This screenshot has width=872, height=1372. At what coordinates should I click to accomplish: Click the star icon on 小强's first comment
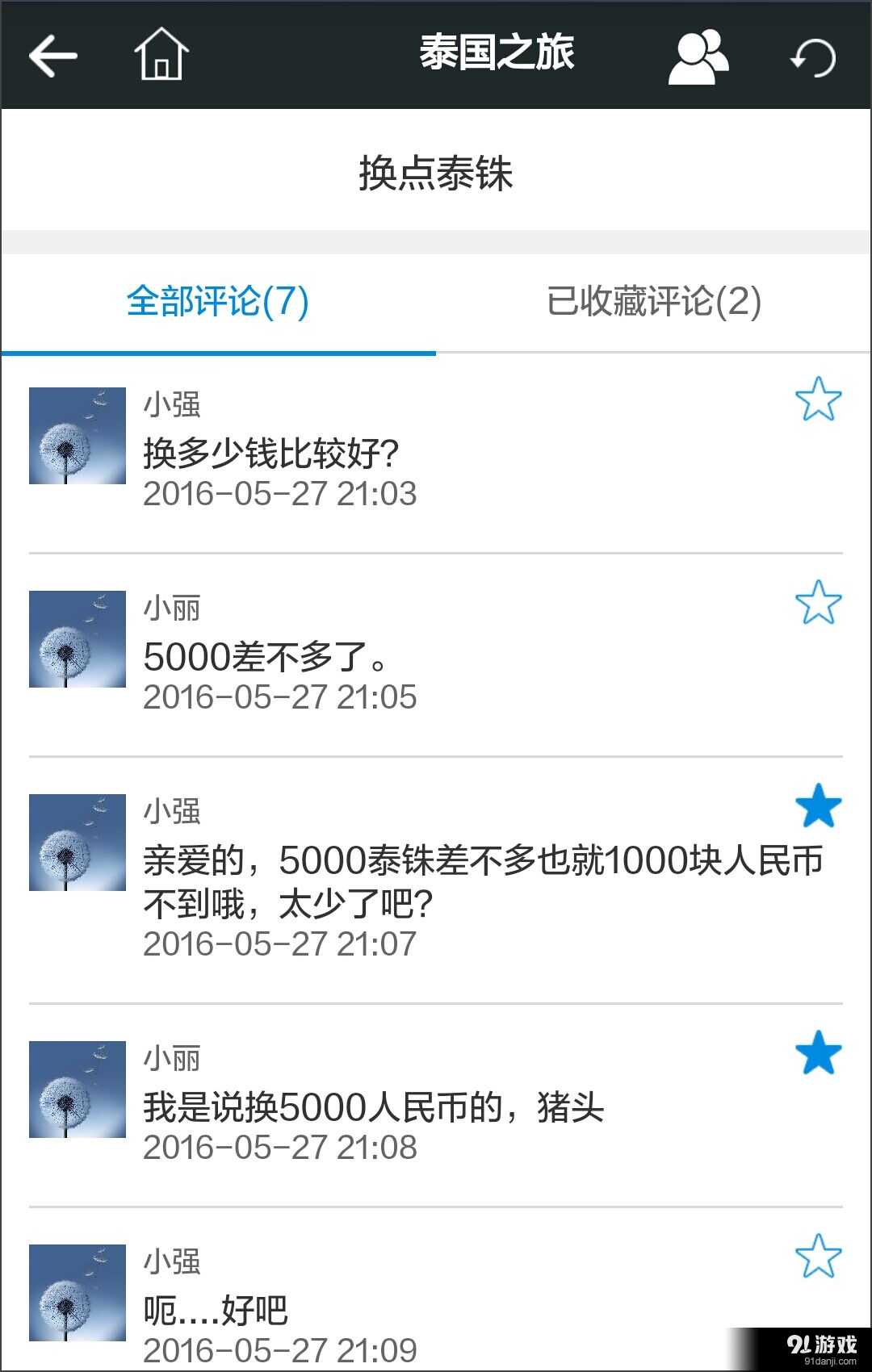819,399
